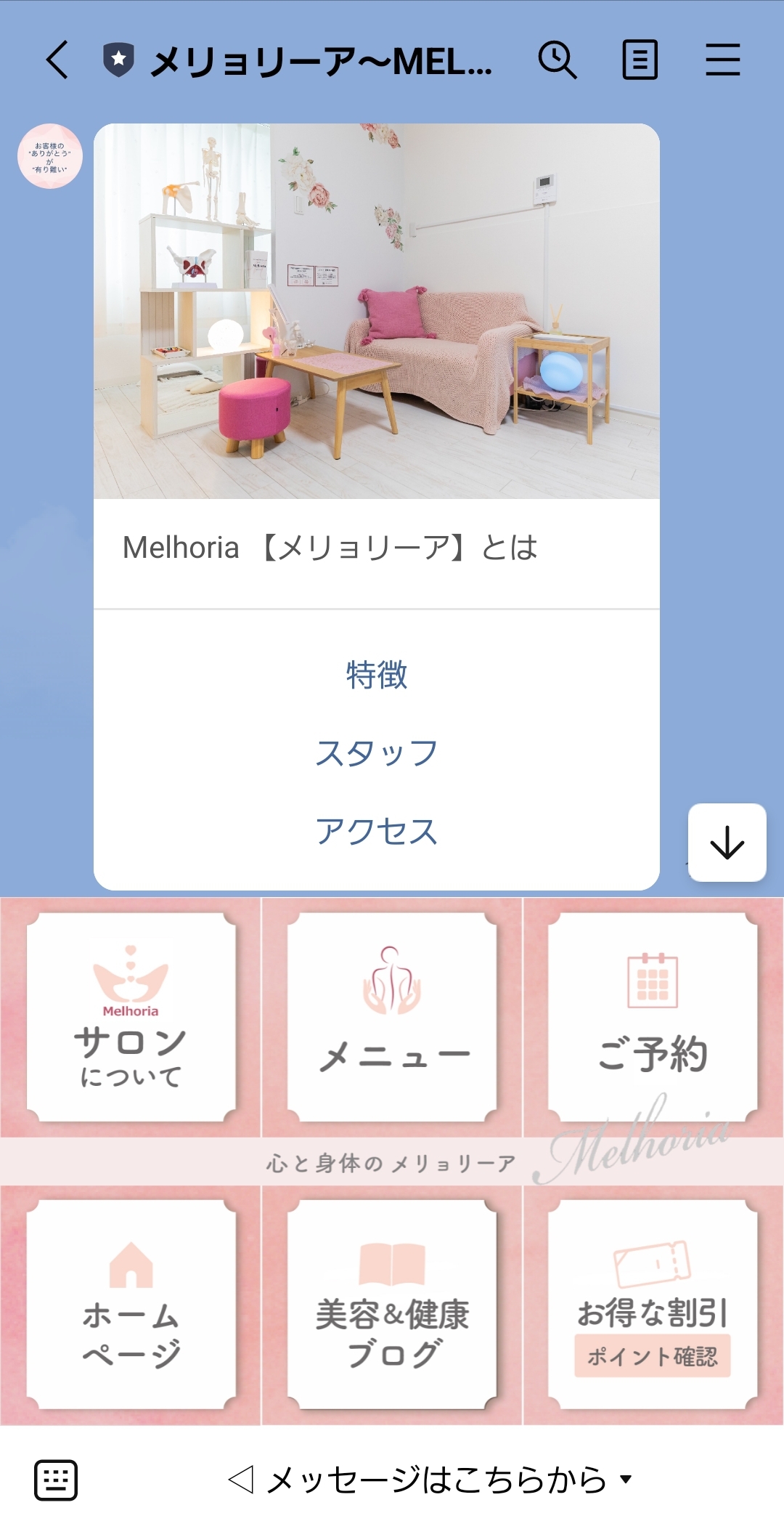The image size is (784, 1537).
Task: Open the 美容&健康ブログ tile
Action: click(392, 1305)
